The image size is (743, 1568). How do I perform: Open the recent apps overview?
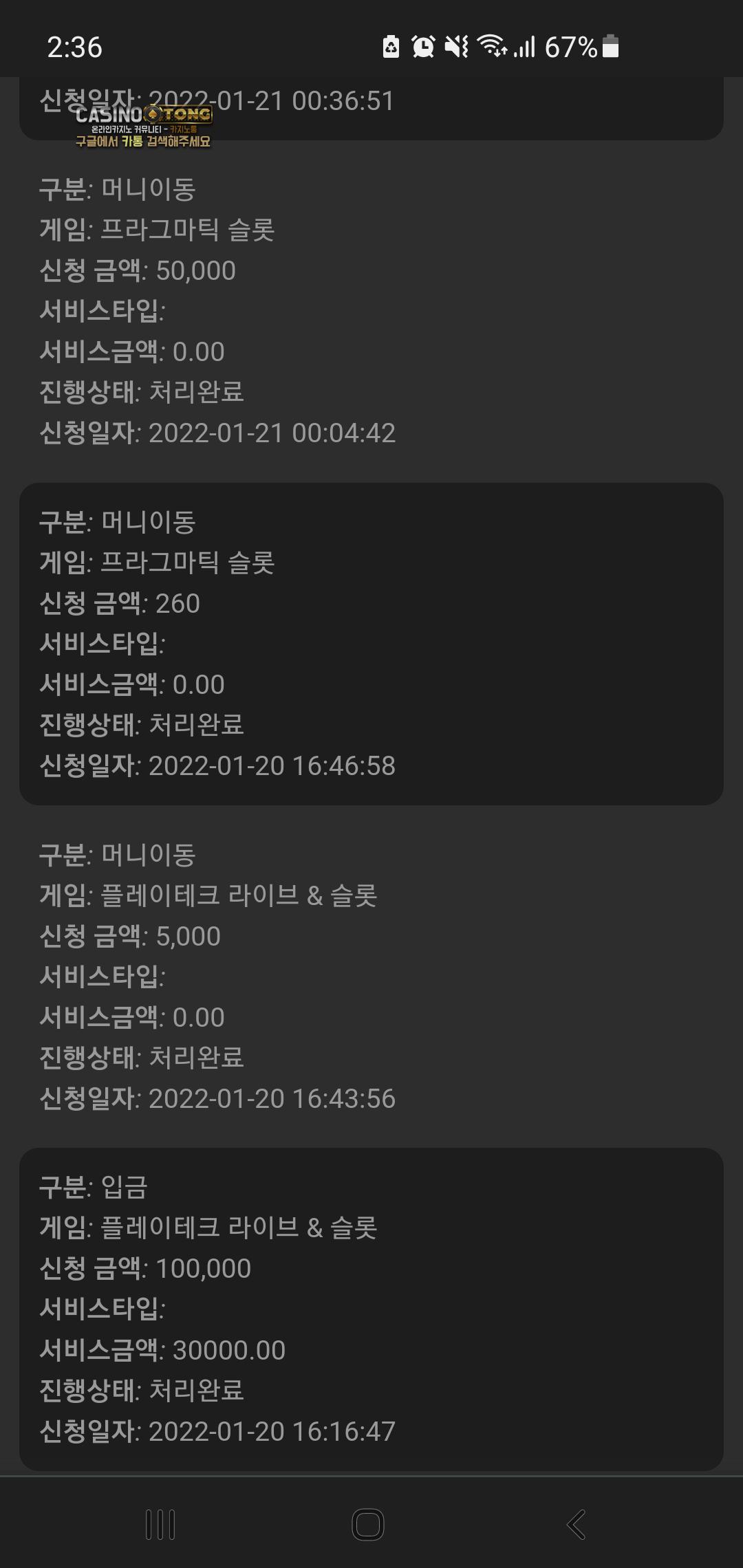point(160,1525)
